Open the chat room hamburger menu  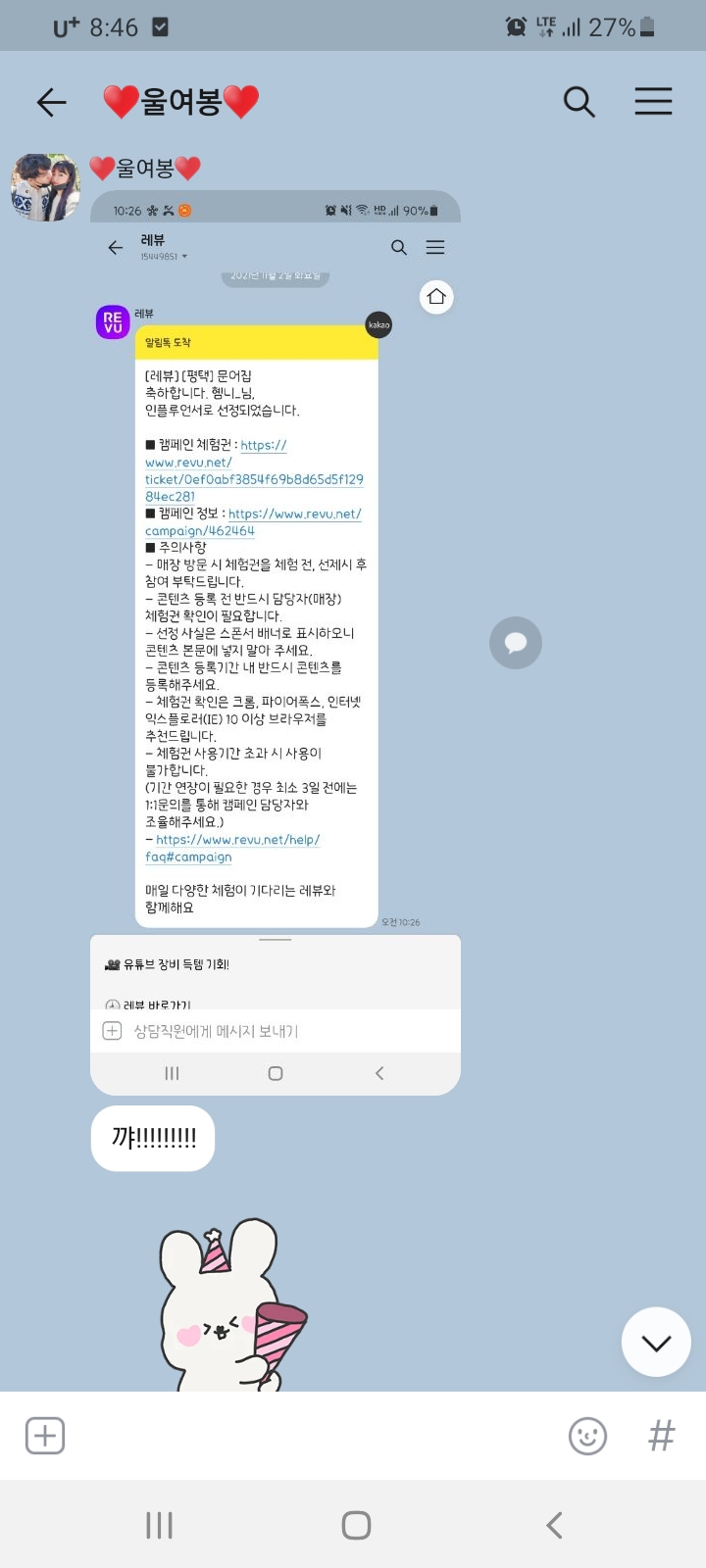point(653,102)
